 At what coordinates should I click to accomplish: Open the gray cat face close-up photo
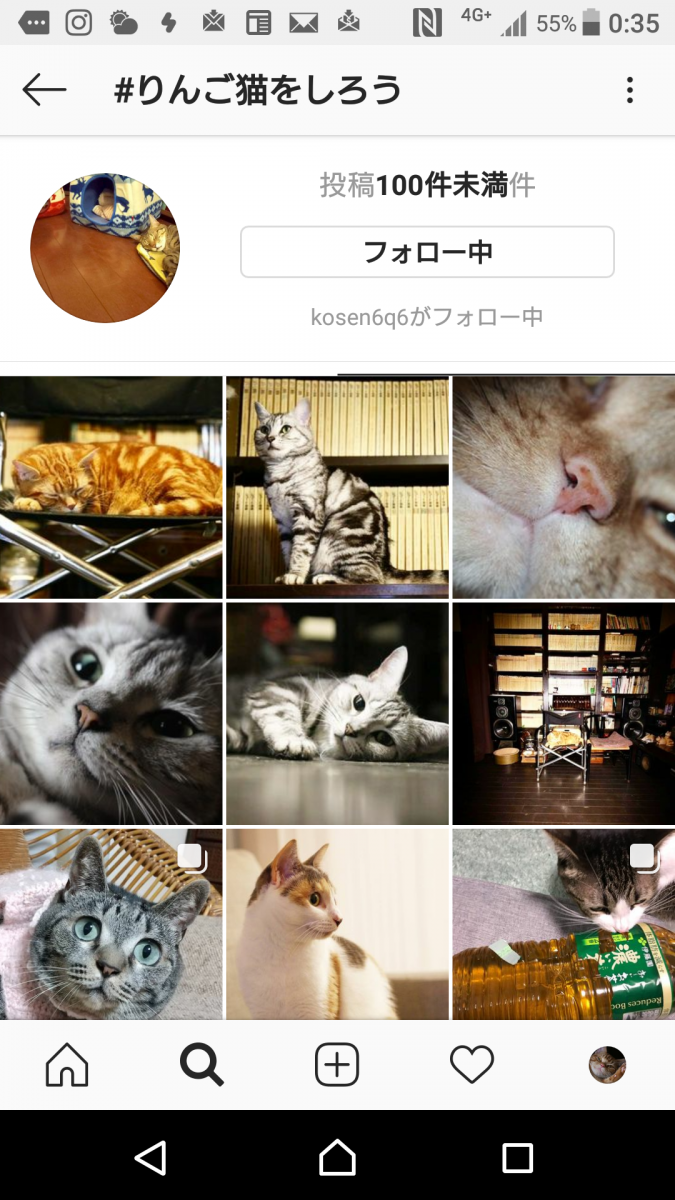[x=111, y=714]
